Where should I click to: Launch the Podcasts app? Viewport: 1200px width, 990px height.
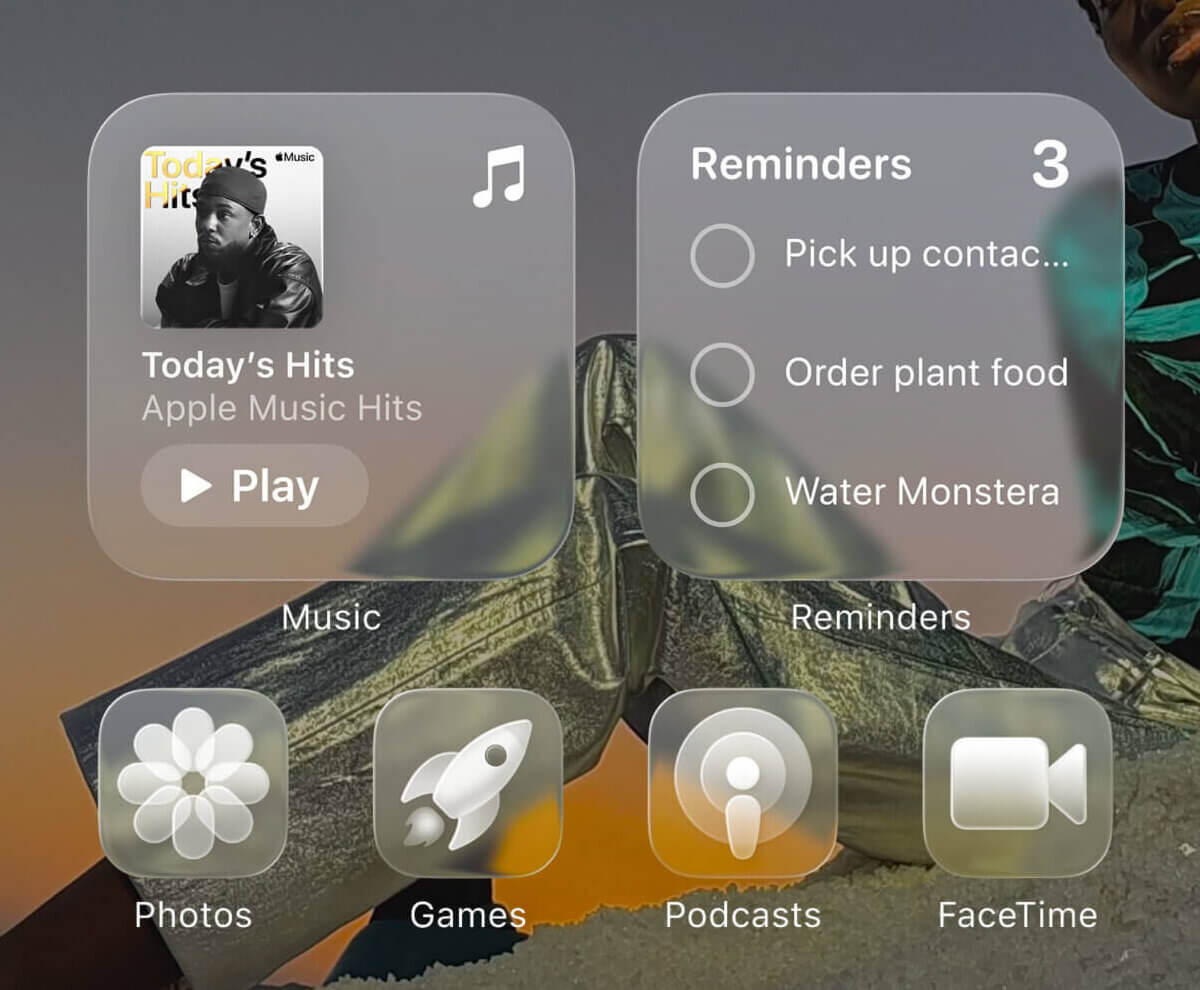pyautogui.click(x=742, y=783)
